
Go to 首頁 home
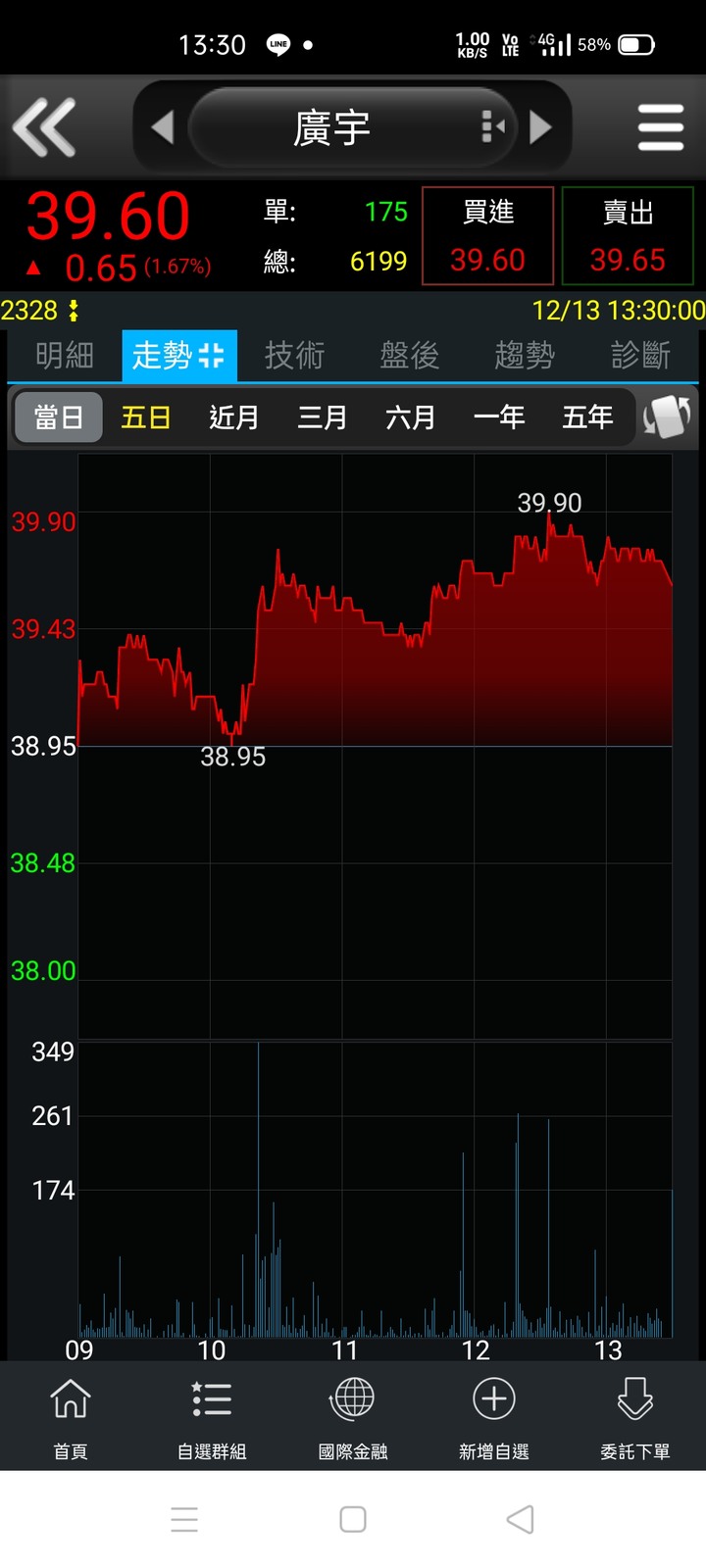pyautogui.click(x=71, y=1415)
